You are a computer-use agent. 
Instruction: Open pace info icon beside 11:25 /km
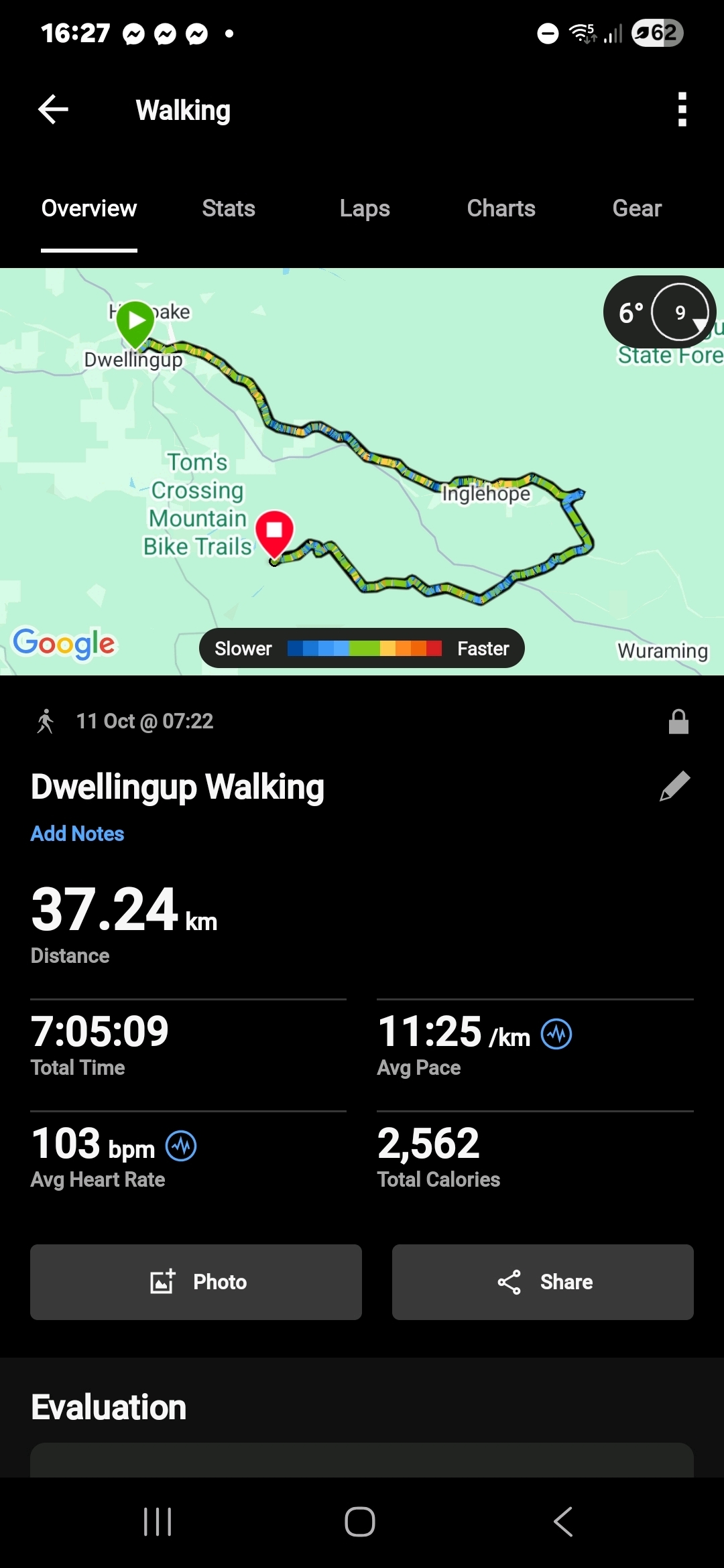[556, 1034]
